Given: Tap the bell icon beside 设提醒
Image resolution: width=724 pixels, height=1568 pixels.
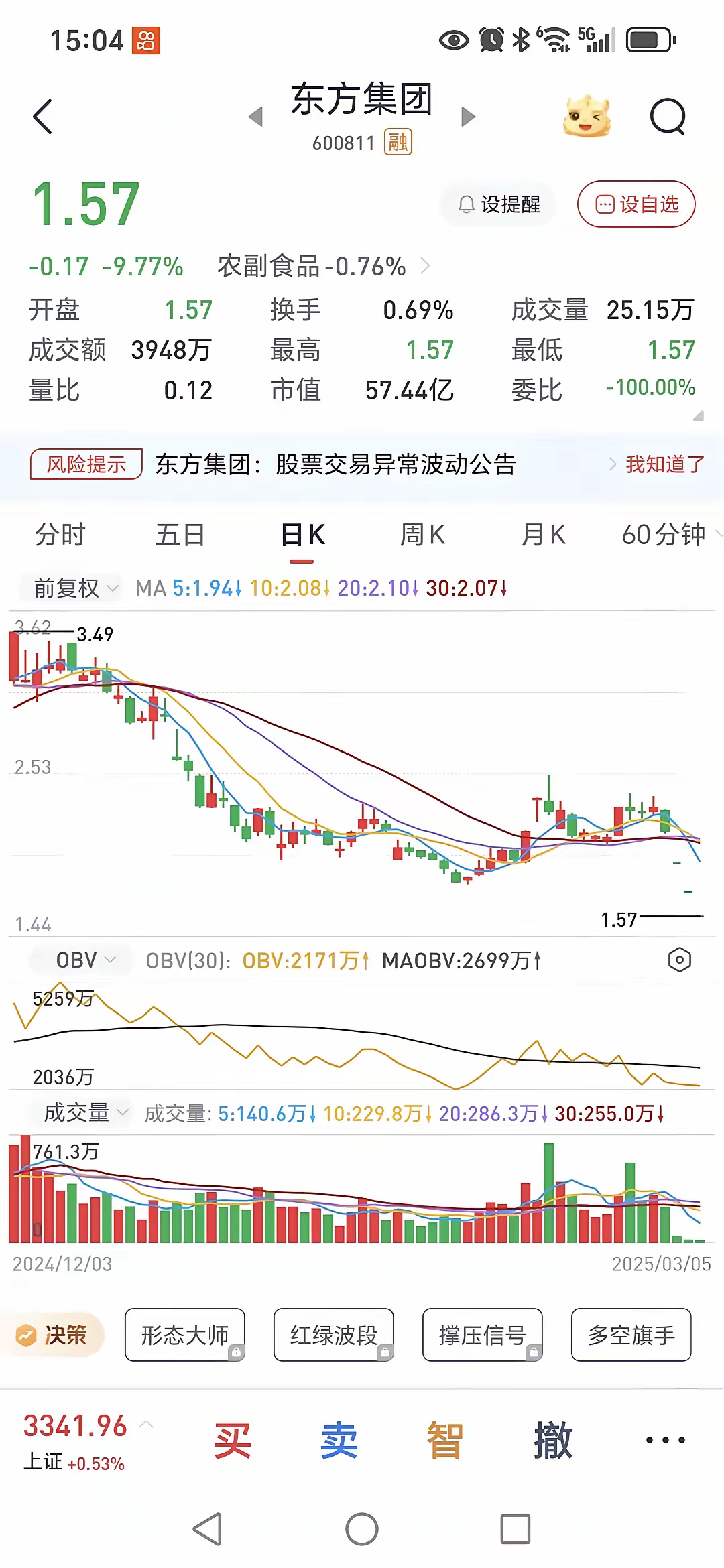Looking at the screenshot, I should click(466, 204).
